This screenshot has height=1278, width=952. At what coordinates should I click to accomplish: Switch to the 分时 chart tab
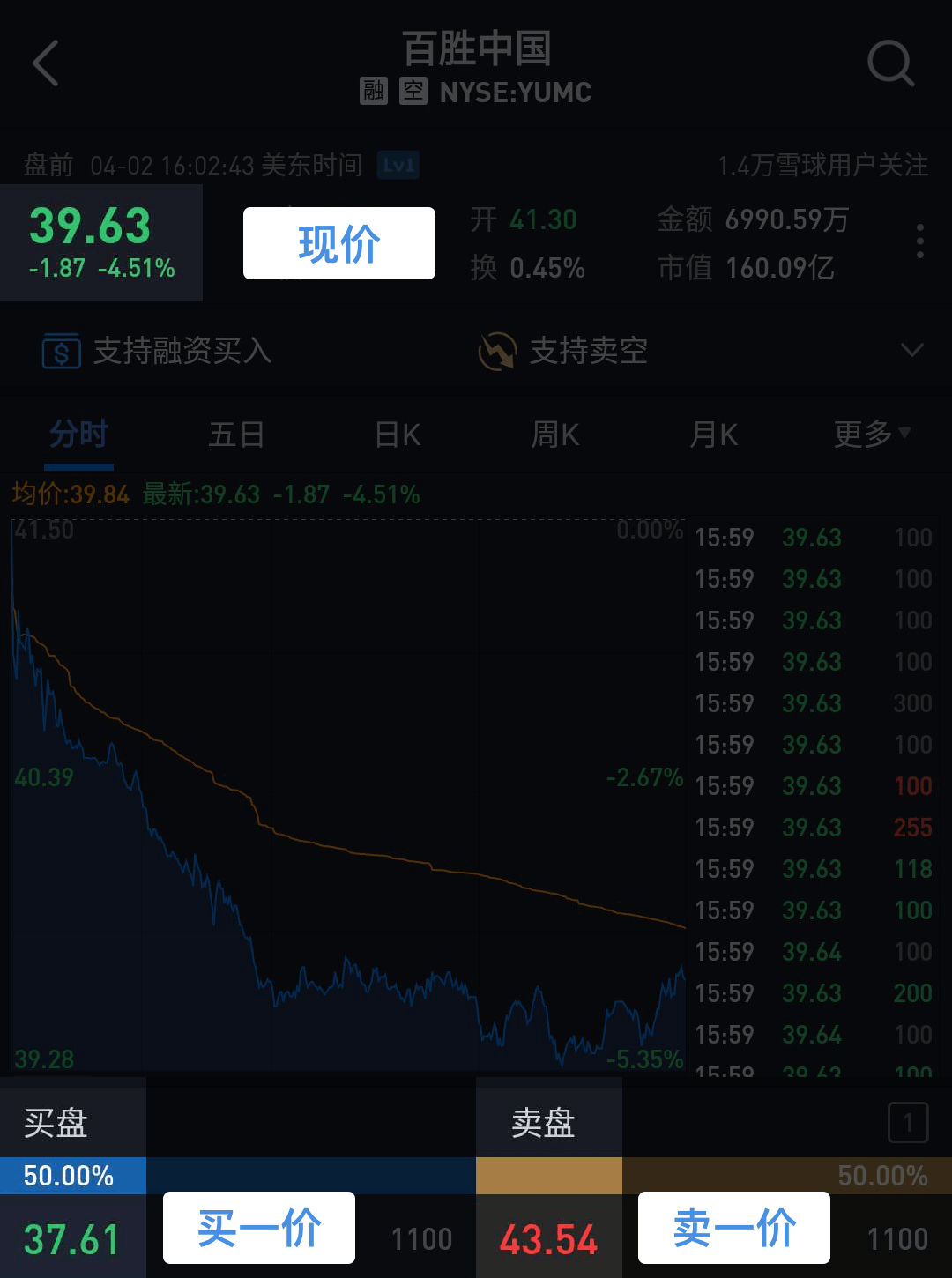(78, 435)
